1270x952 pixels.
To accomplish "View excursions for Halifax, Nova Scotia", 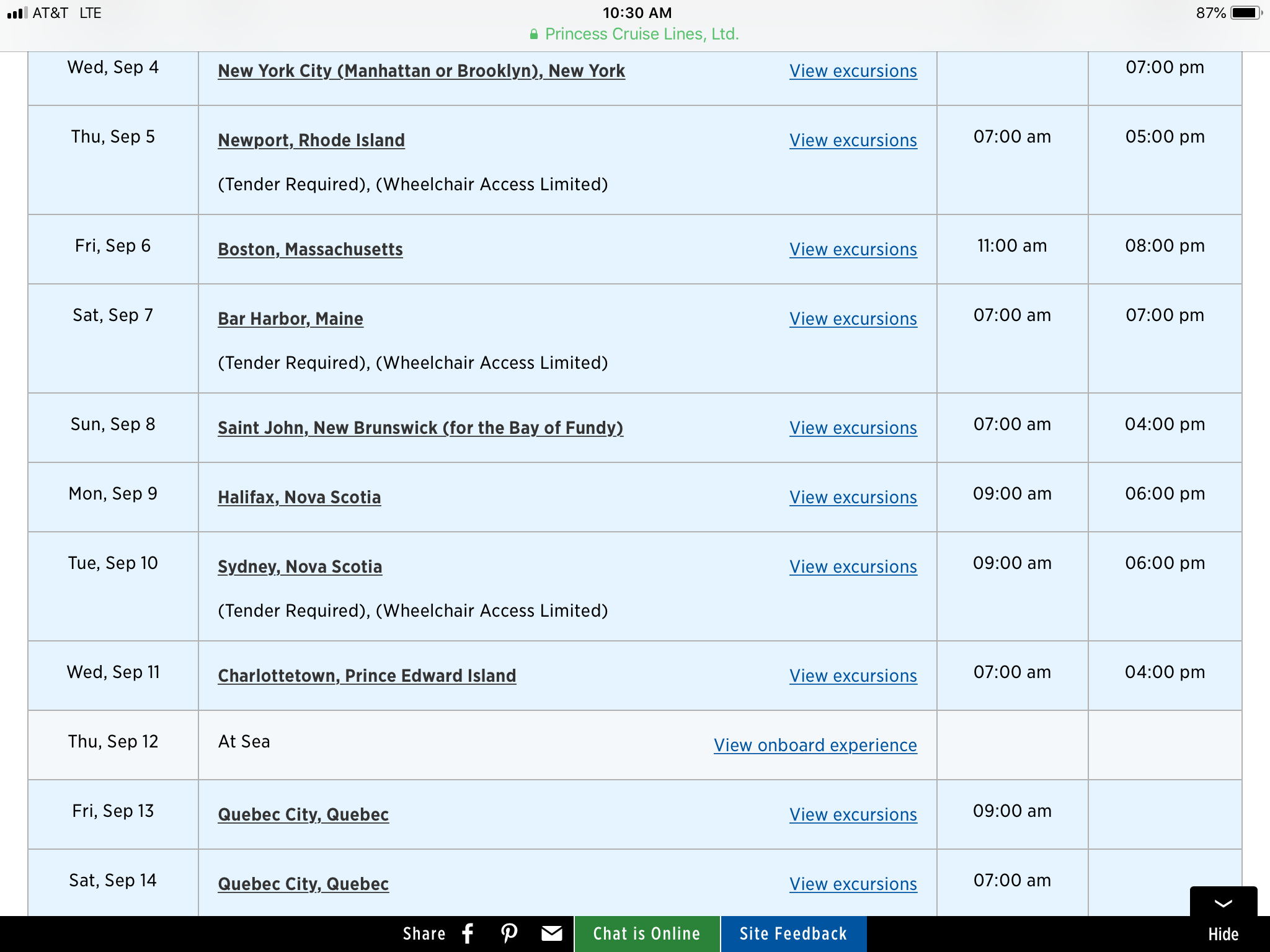I will coord(853,498).
